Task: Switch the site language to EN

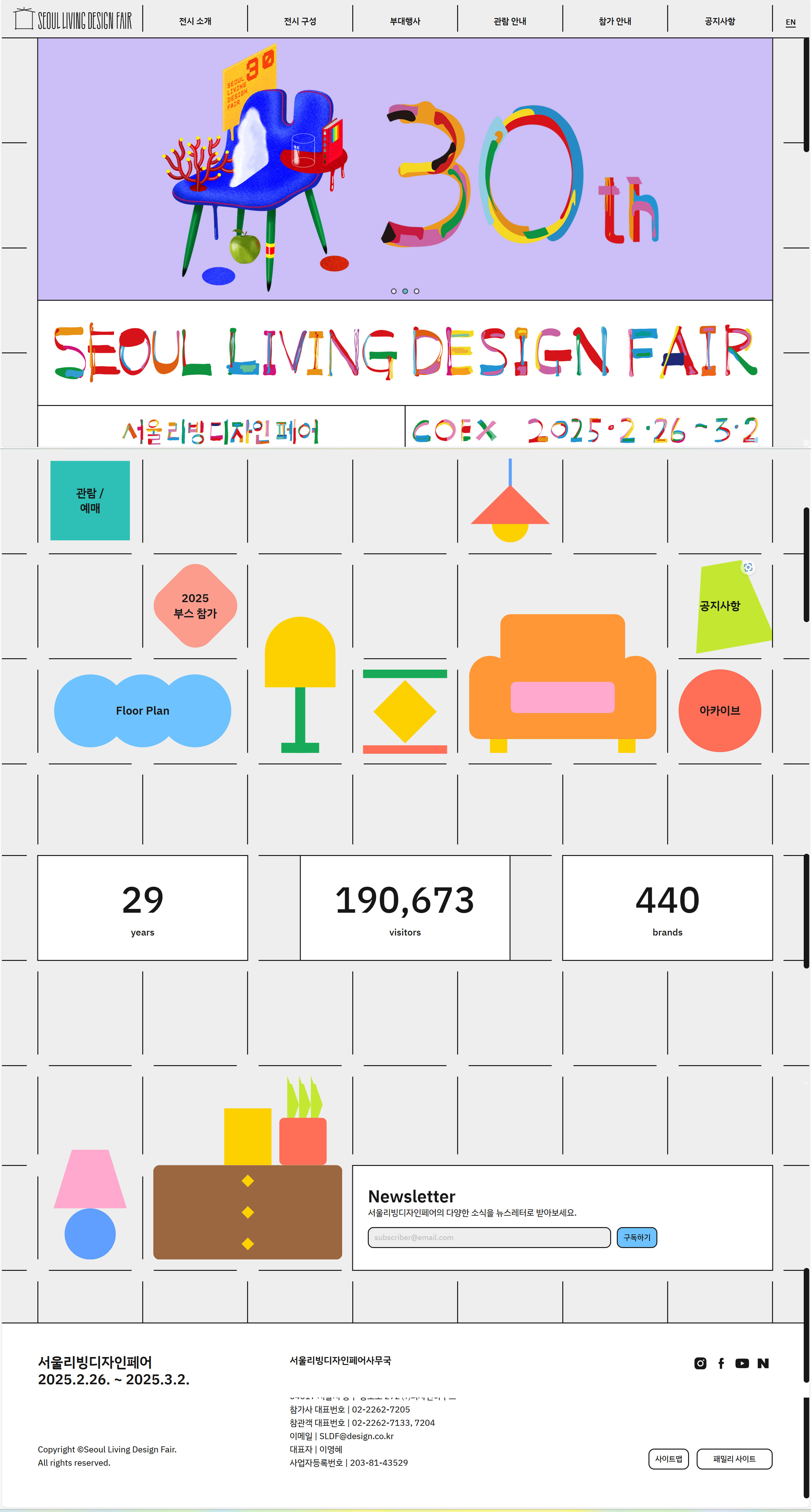Action: [x=790, y=22]
